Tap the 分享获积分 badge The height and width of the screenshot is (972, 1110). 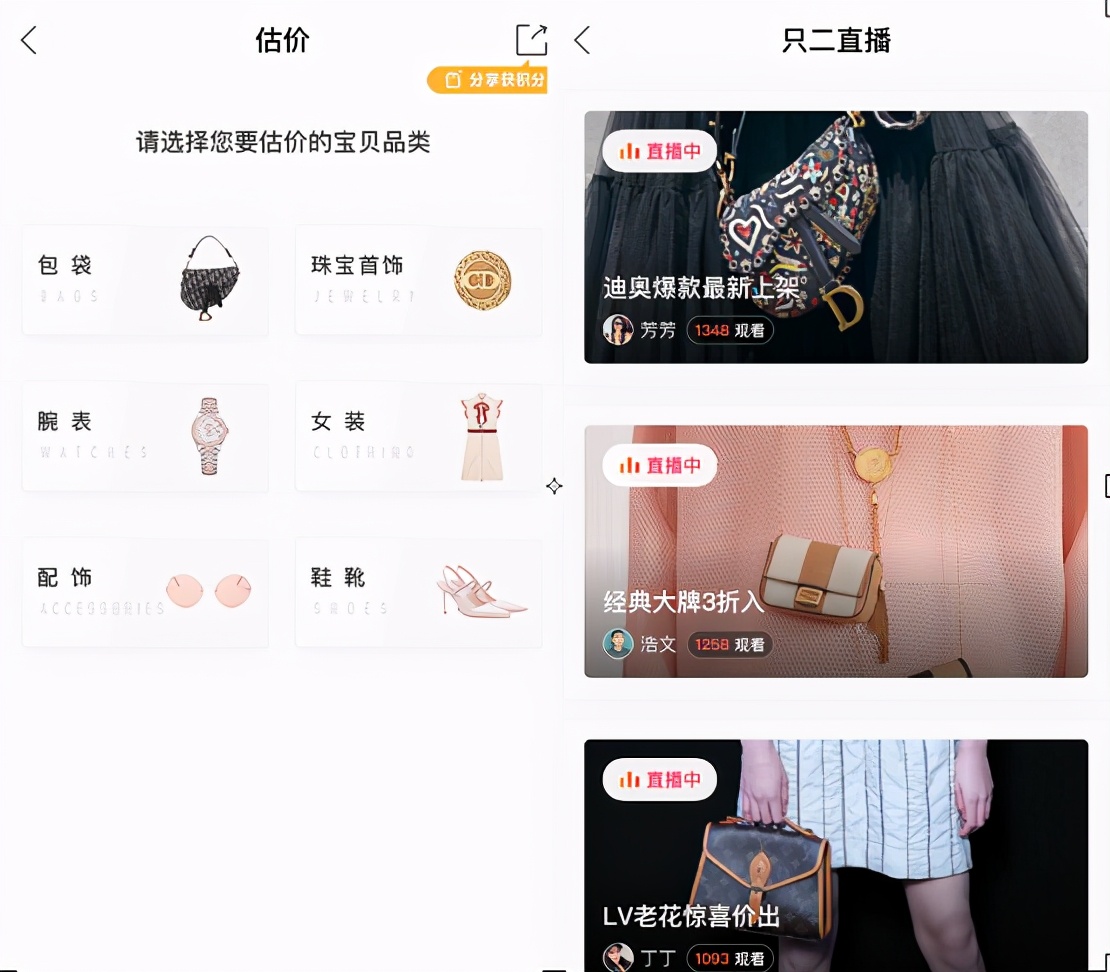tap(488, 80)
